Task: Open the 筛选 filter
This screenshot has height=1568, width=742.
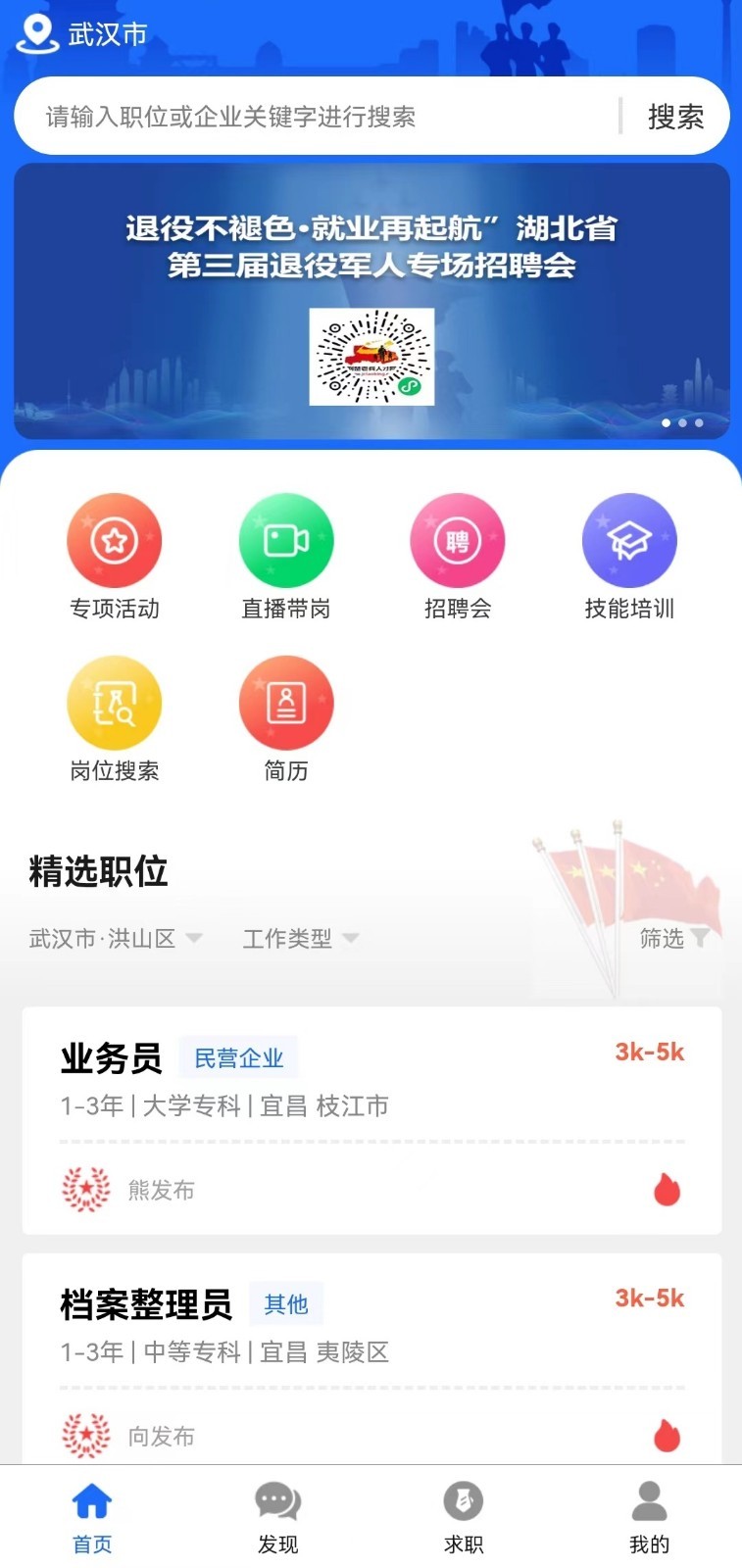Action: (x=674, y=939)
